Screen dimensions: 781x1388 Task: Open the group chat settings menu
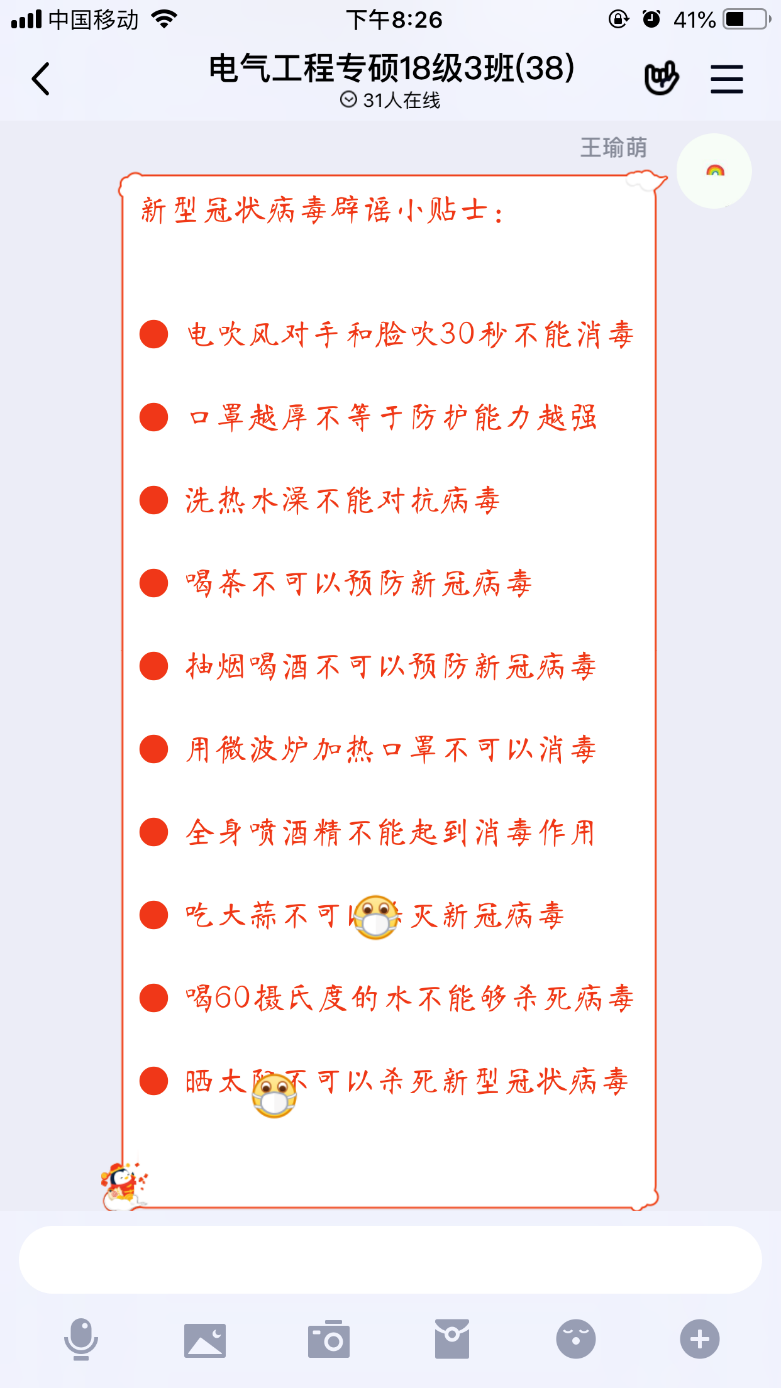coord(727,79)
